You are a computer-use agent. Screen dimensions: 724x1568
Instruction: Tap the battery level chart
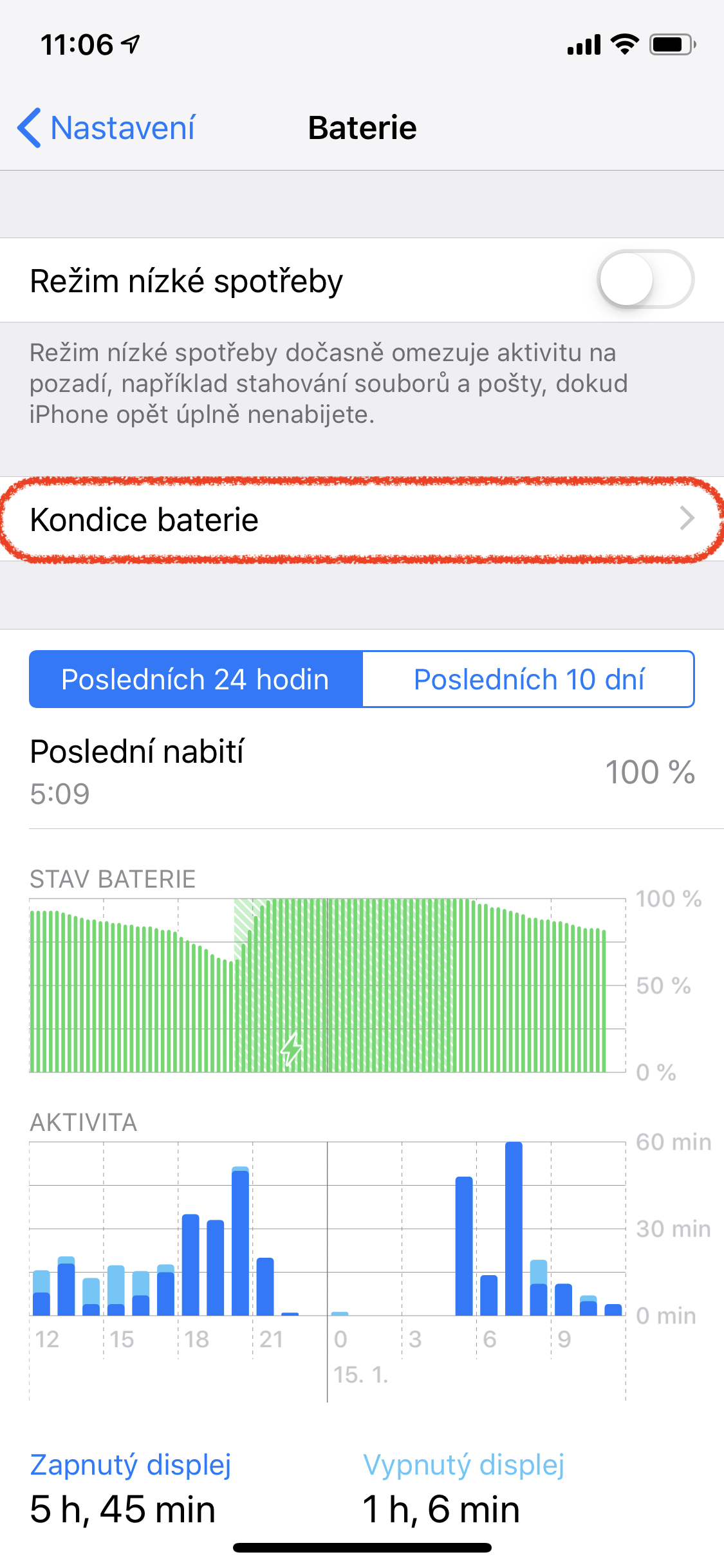tap(327, 985)
